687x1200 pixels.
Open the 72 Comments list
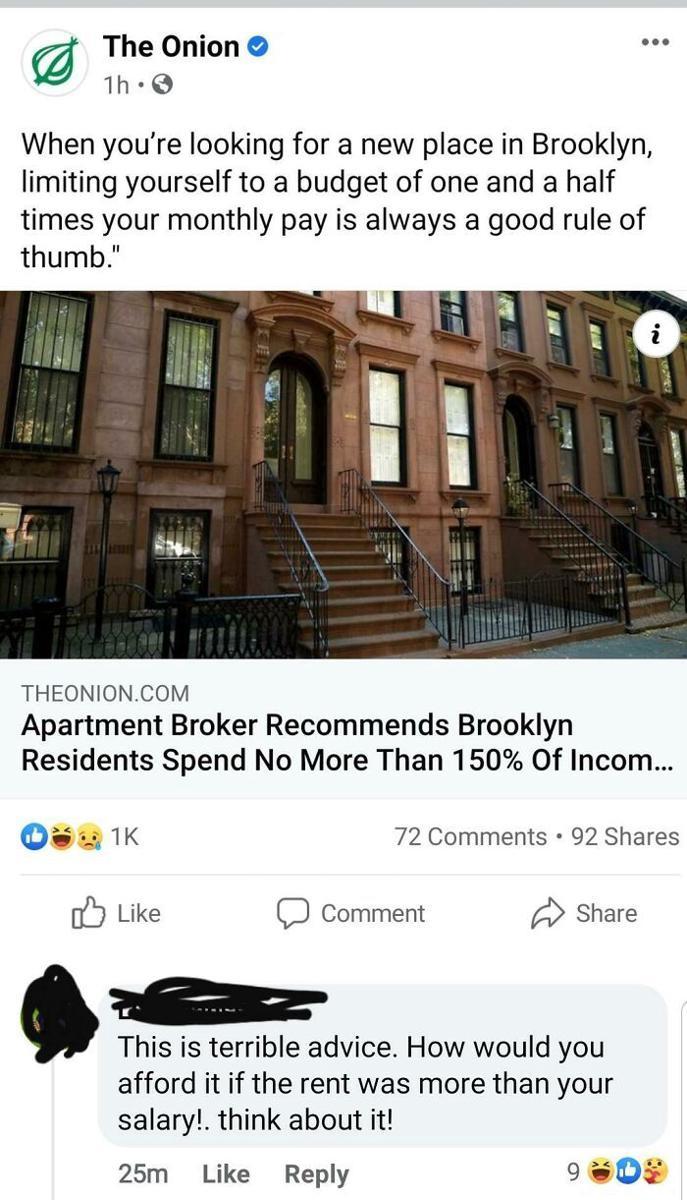coord(471,837)
